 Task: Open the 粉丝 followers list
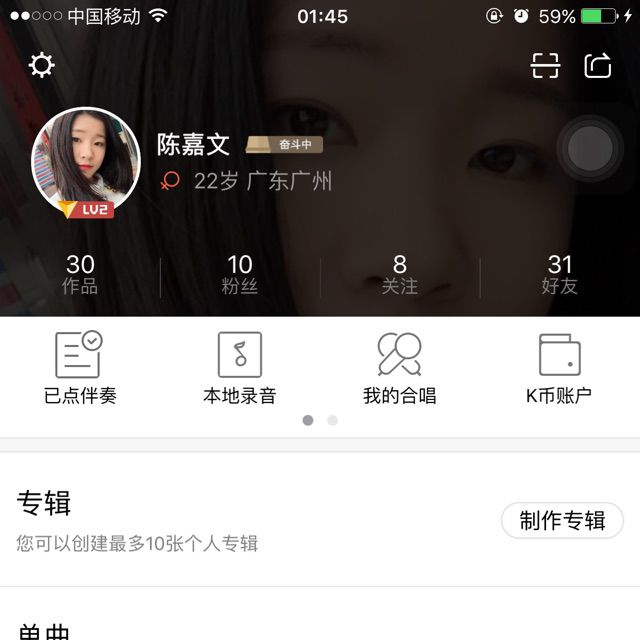click(x=240, y=274)
